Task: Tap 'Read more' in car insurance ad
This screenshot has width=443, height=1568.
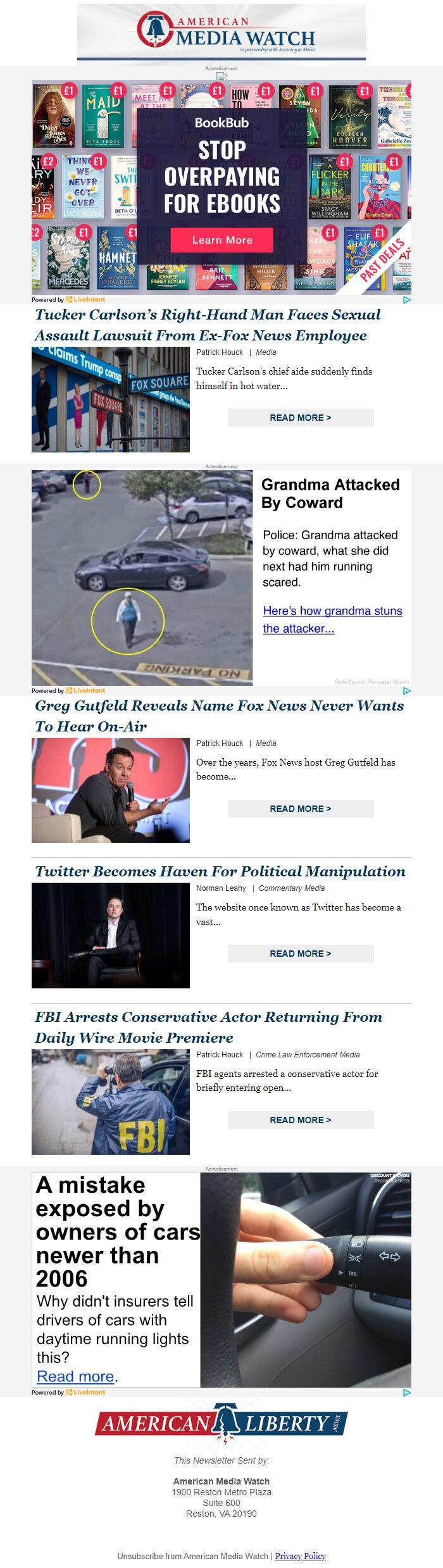Action: point(75,1377)
